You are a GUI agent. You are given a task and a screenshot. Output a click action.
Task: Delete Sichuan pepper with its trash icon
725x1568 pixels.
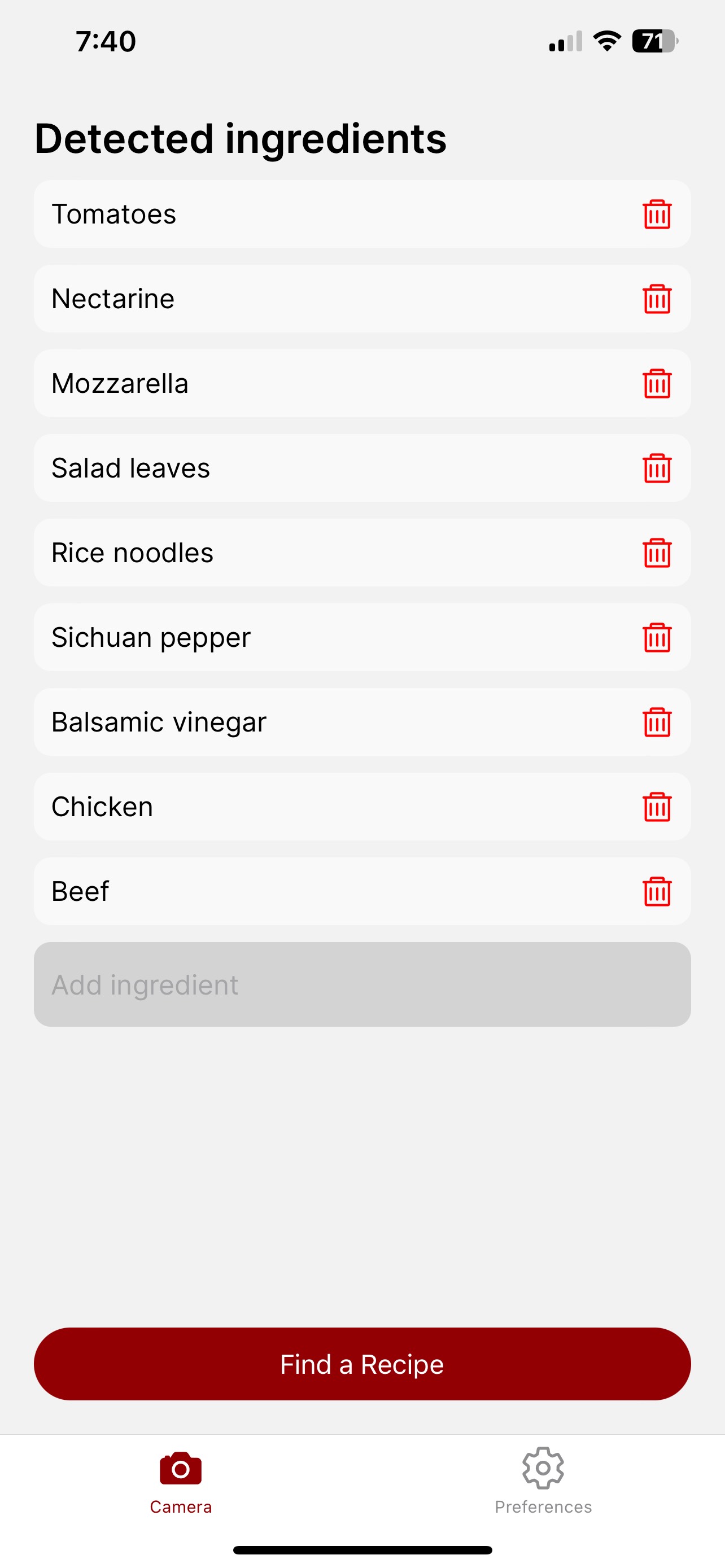[656, 637]
